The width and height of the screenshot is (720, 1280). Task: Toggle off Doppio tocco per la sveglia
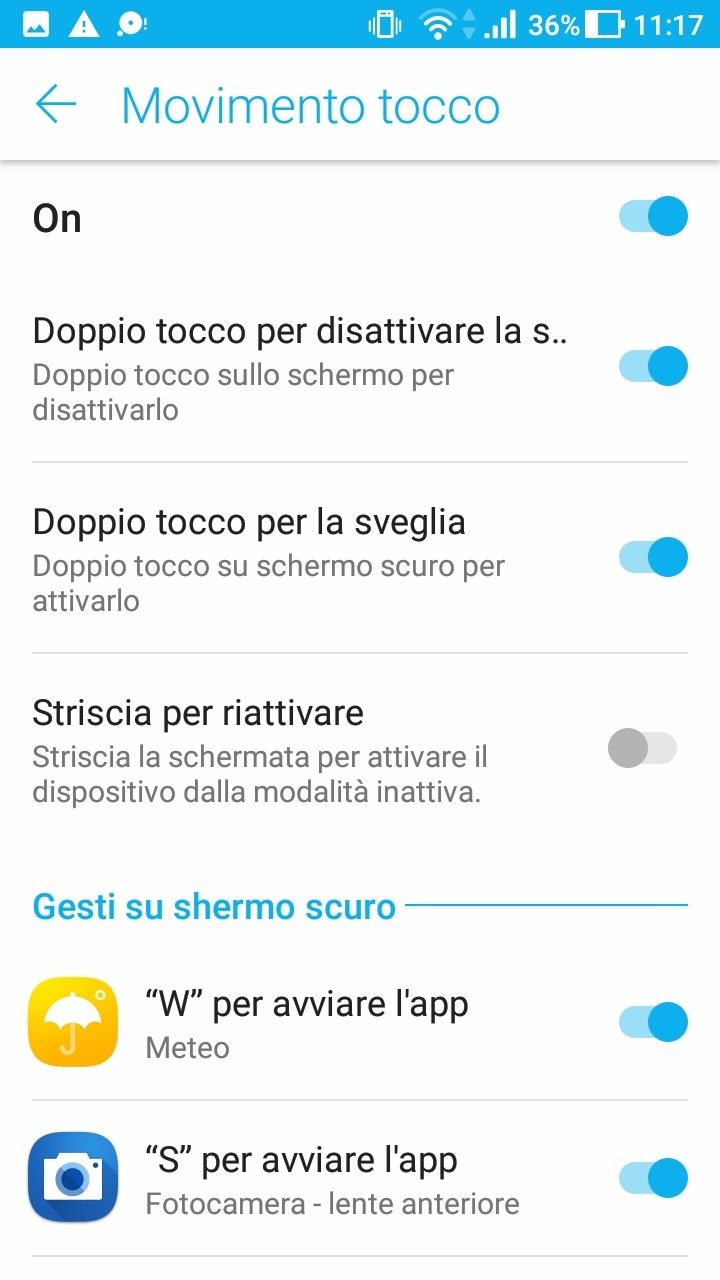(653, 557)
